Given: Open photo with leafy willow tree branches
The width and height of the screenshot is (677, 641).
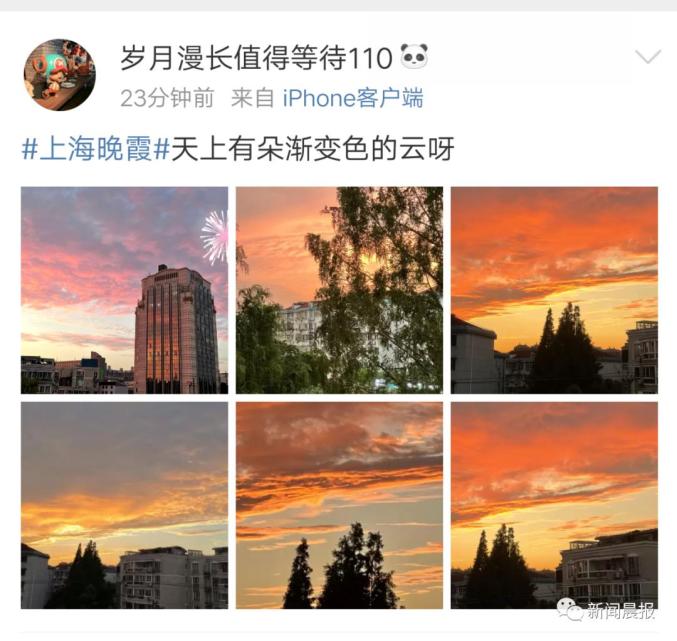Looking at the screenshot, I should (x=339, y=290).
